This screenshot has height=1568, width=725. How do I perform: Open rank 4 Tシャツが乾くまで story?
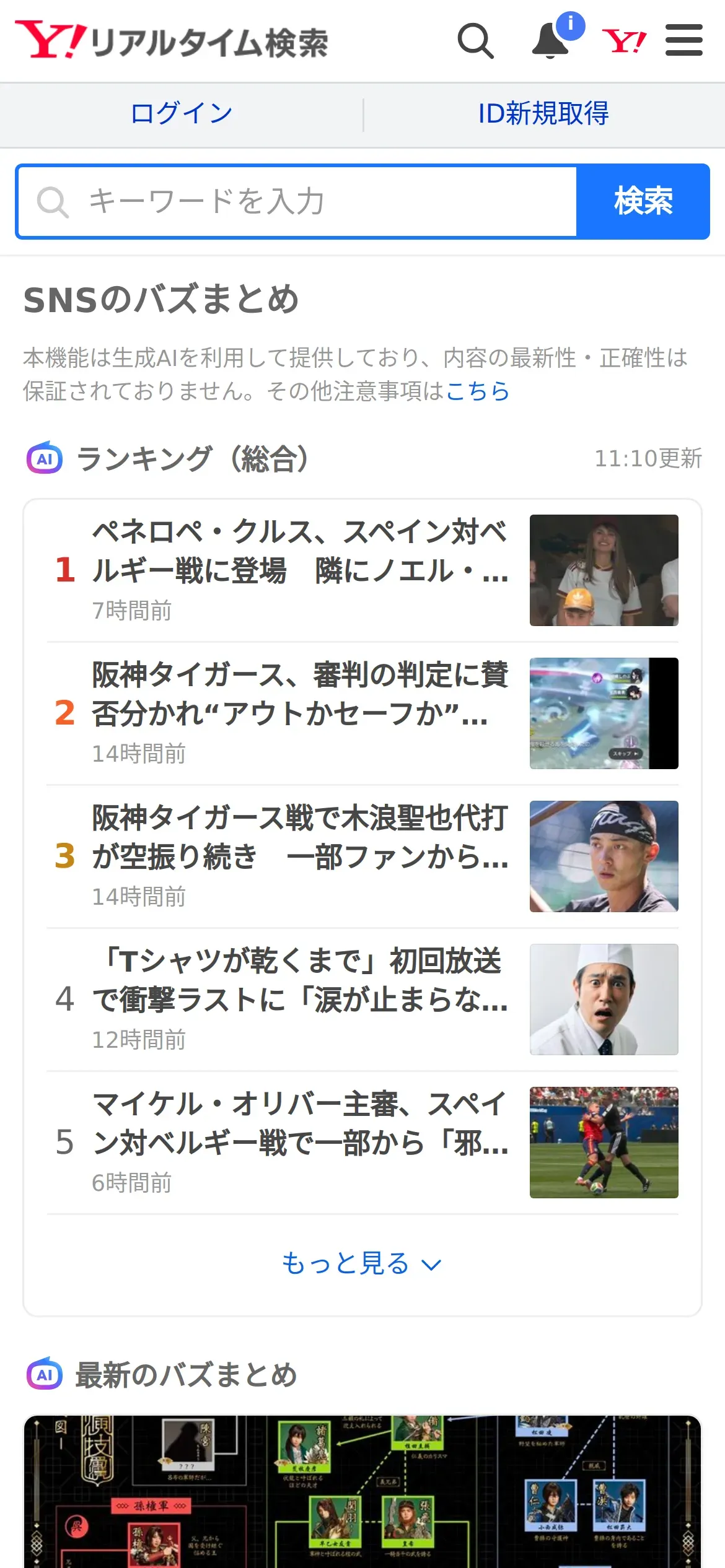point(362,1000)
